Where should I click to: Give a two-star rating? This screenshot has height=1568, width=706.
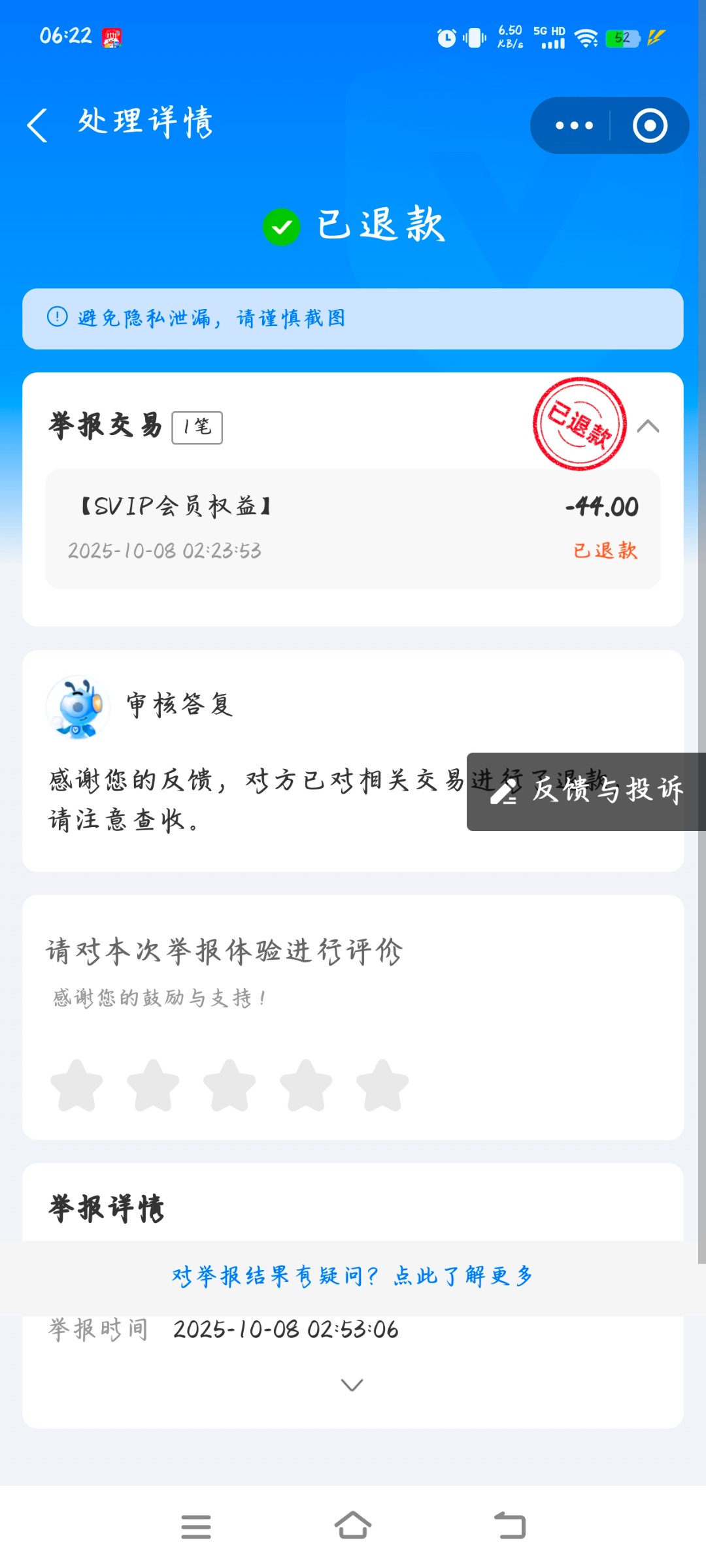pyautogui.click(x=153, y=1086)
